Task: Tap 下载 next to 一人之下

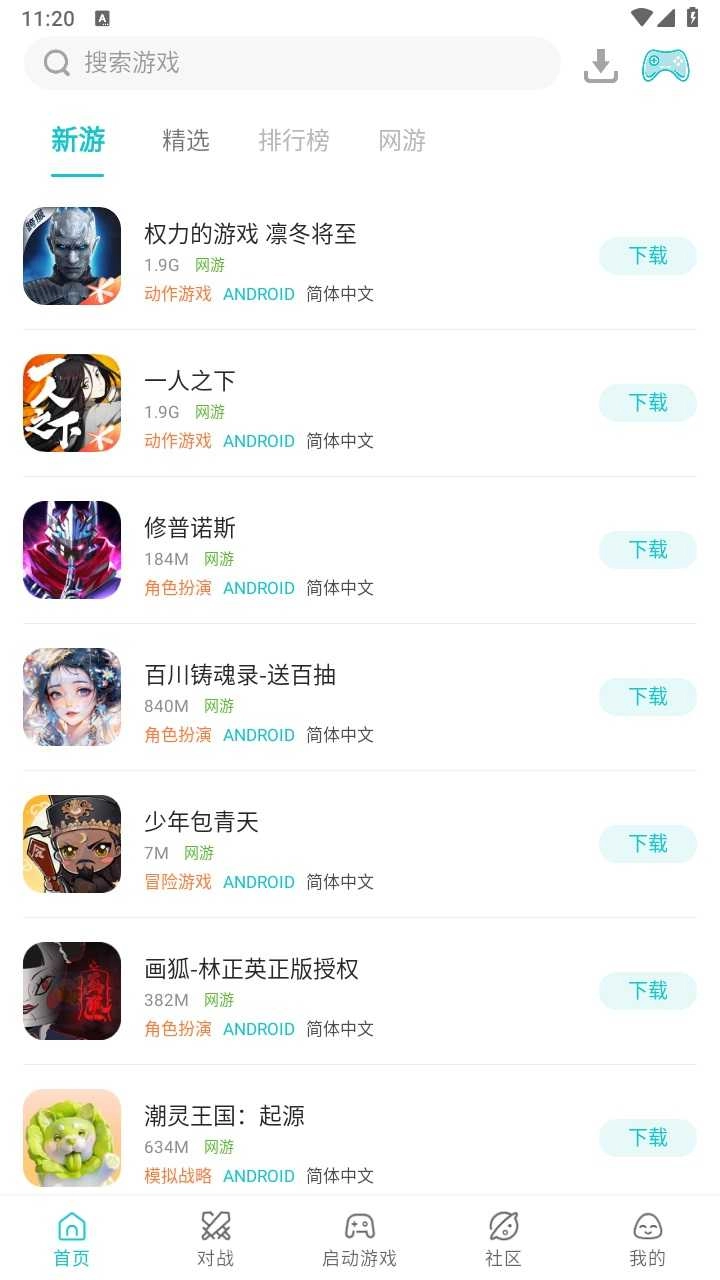Action: pos(647,403)
